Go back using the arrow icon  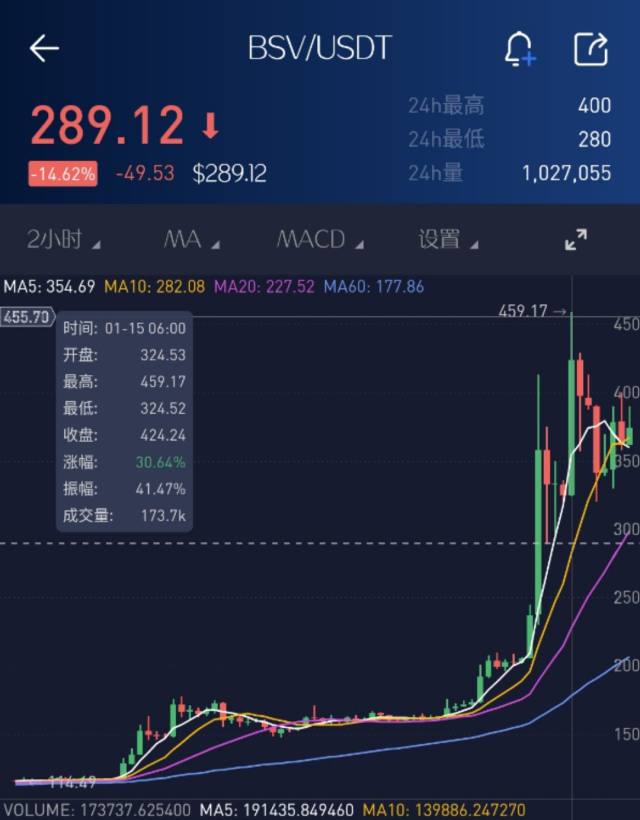(44, 48)
